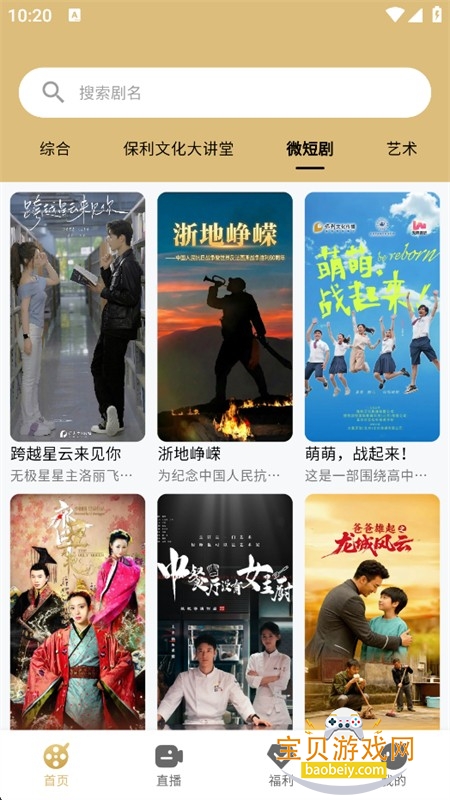Switch to the 保利文化大讲堂 tab

178,149
